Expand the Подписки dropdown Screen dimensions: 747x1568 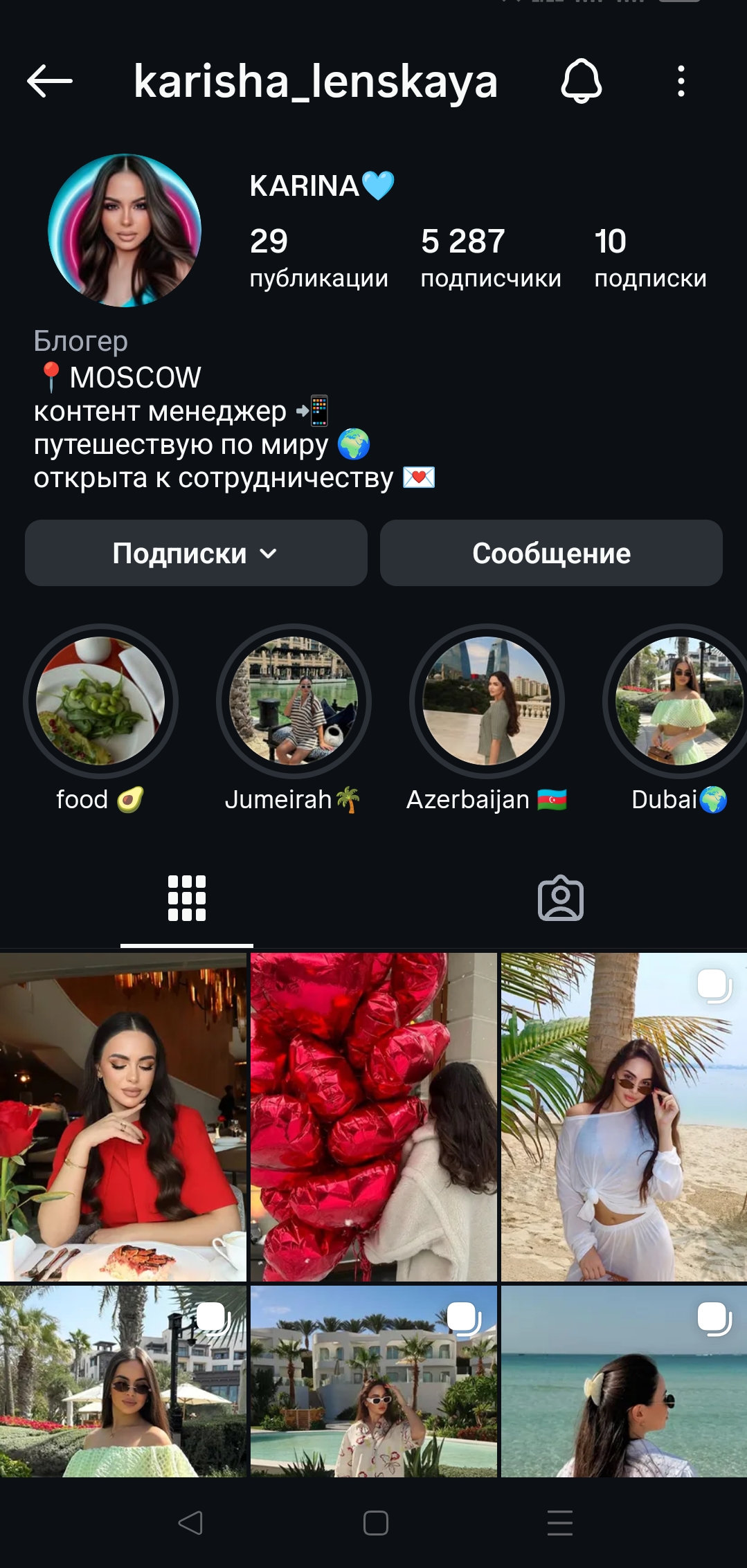coord(195,553)
